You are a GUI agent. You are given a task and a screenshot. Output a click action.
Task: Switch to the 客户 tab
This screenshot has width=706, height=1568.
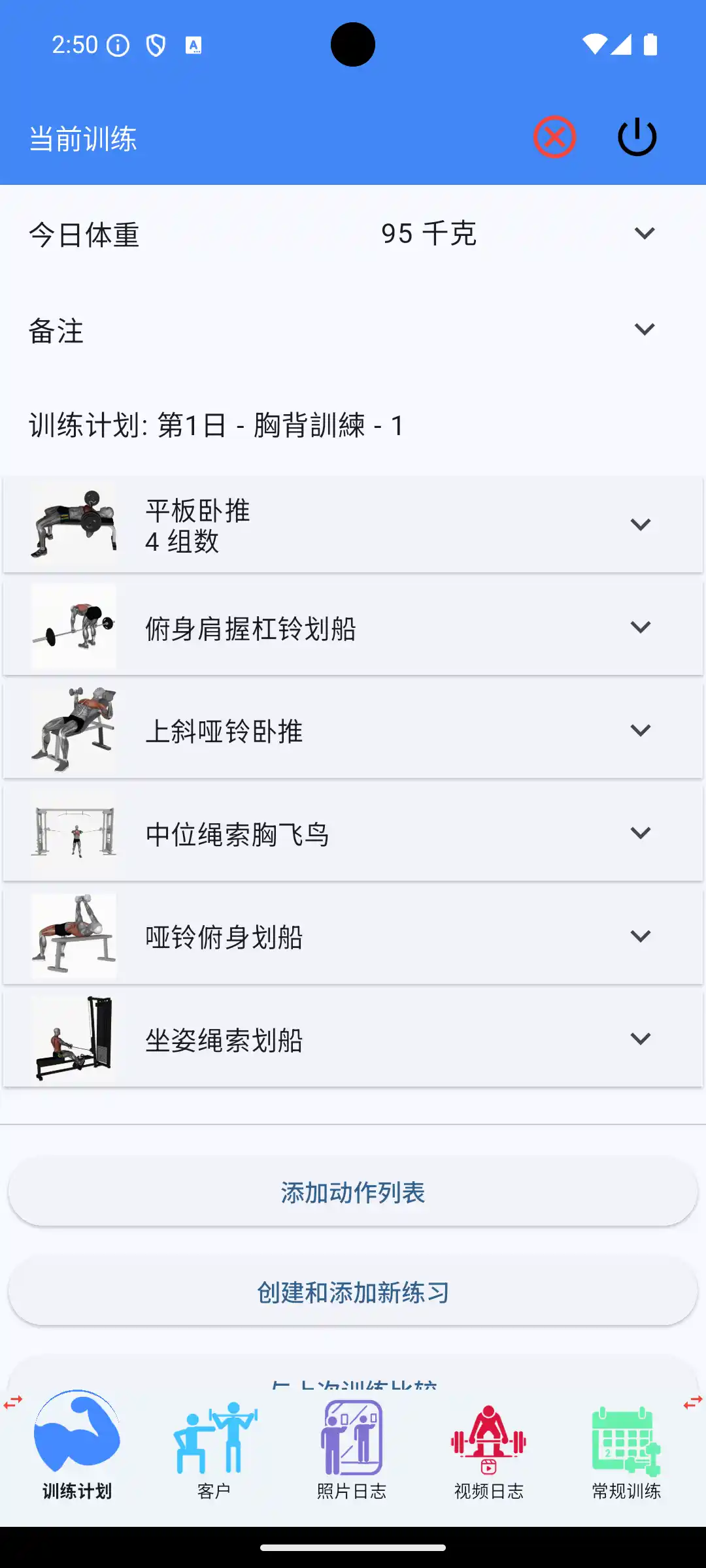(214, 1457)
